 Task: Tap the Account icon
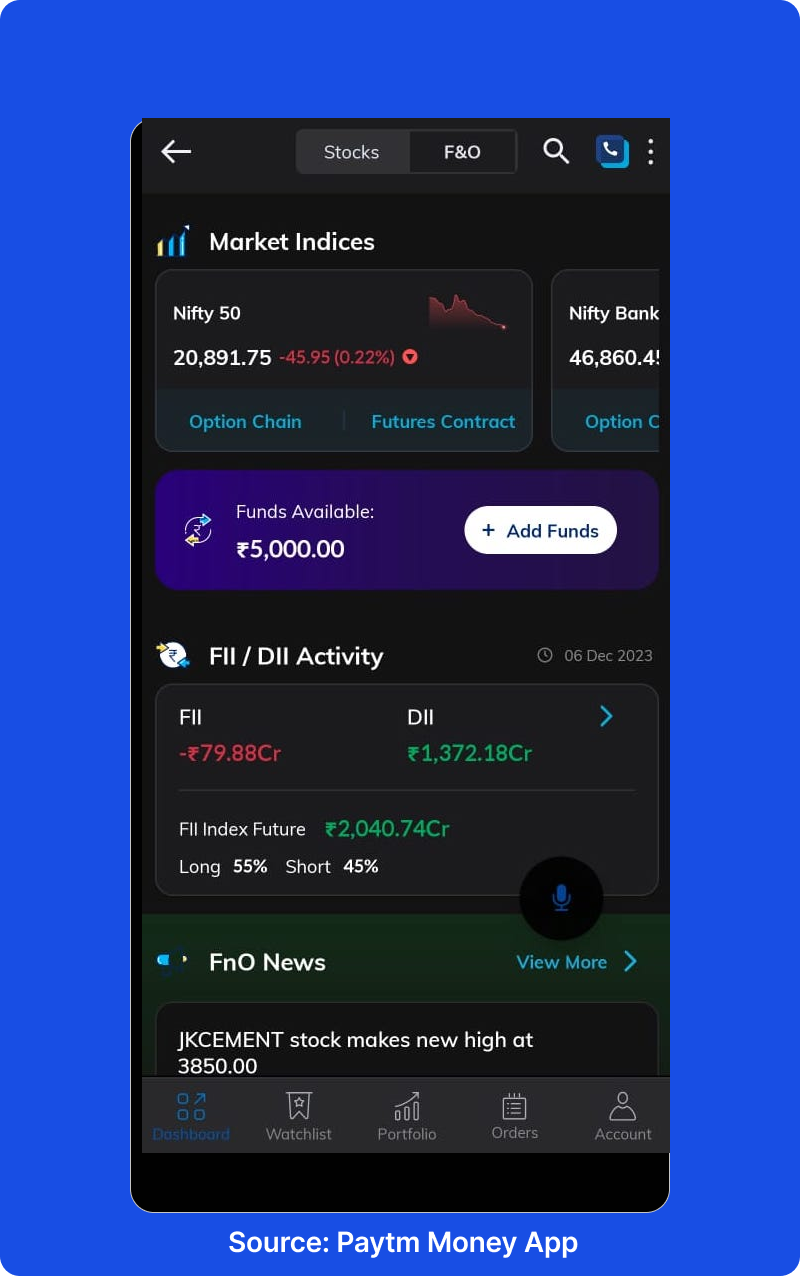(622, 1114)
